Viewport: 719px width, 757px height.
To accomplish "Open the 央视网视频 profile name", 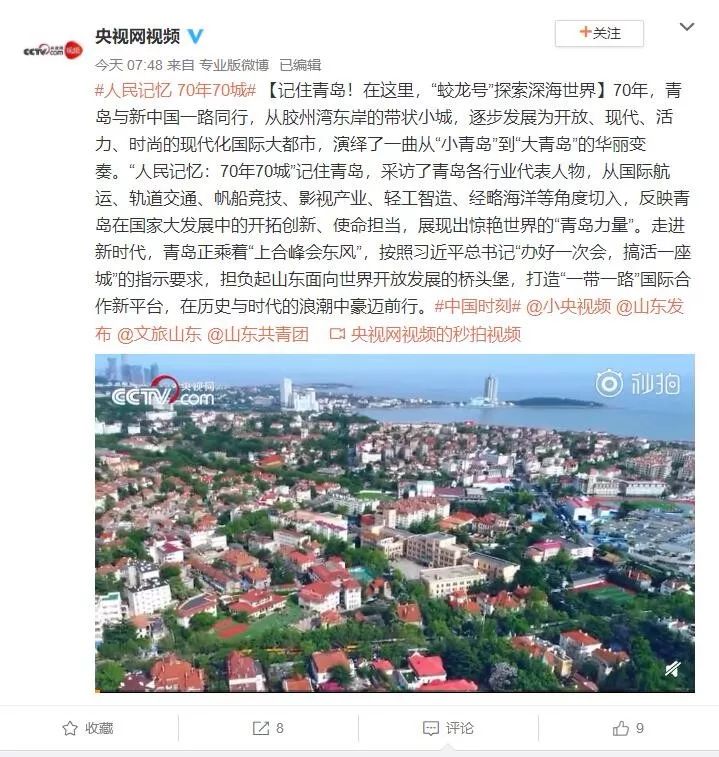I will click(x=137, y=36).
